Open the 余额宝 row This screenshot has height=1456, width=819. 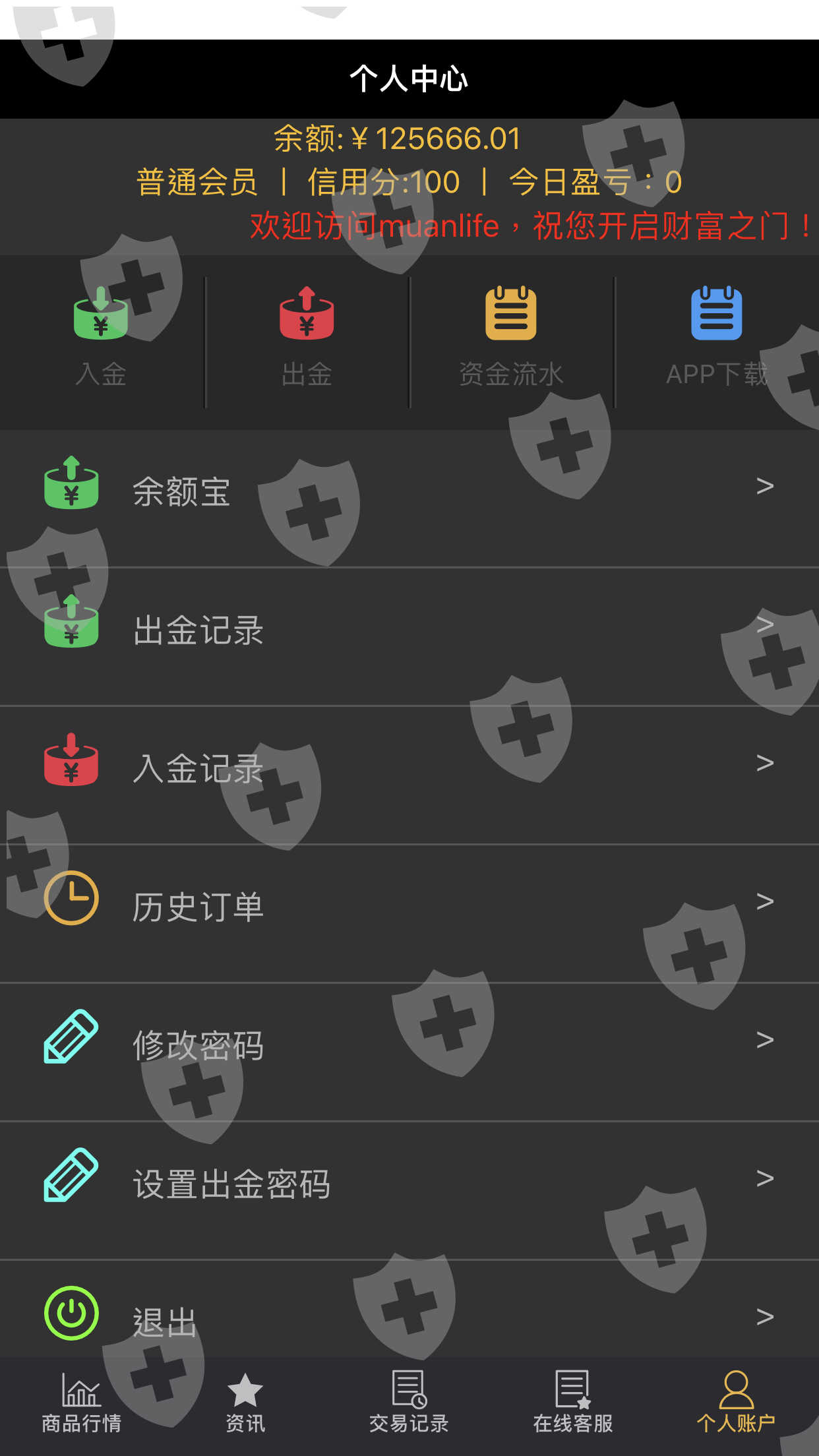point(409,491)
